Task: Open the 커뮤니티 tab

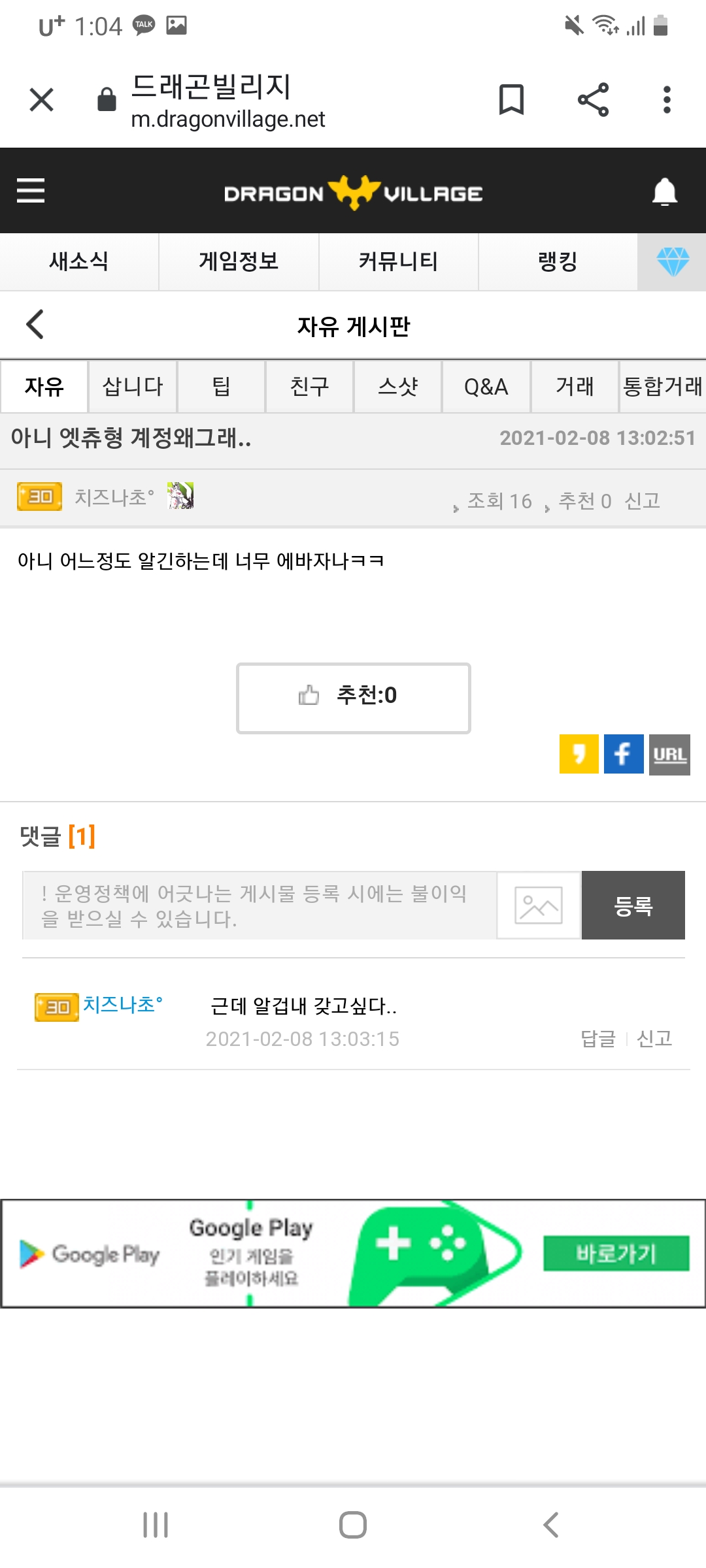Action: click(398, 261)
